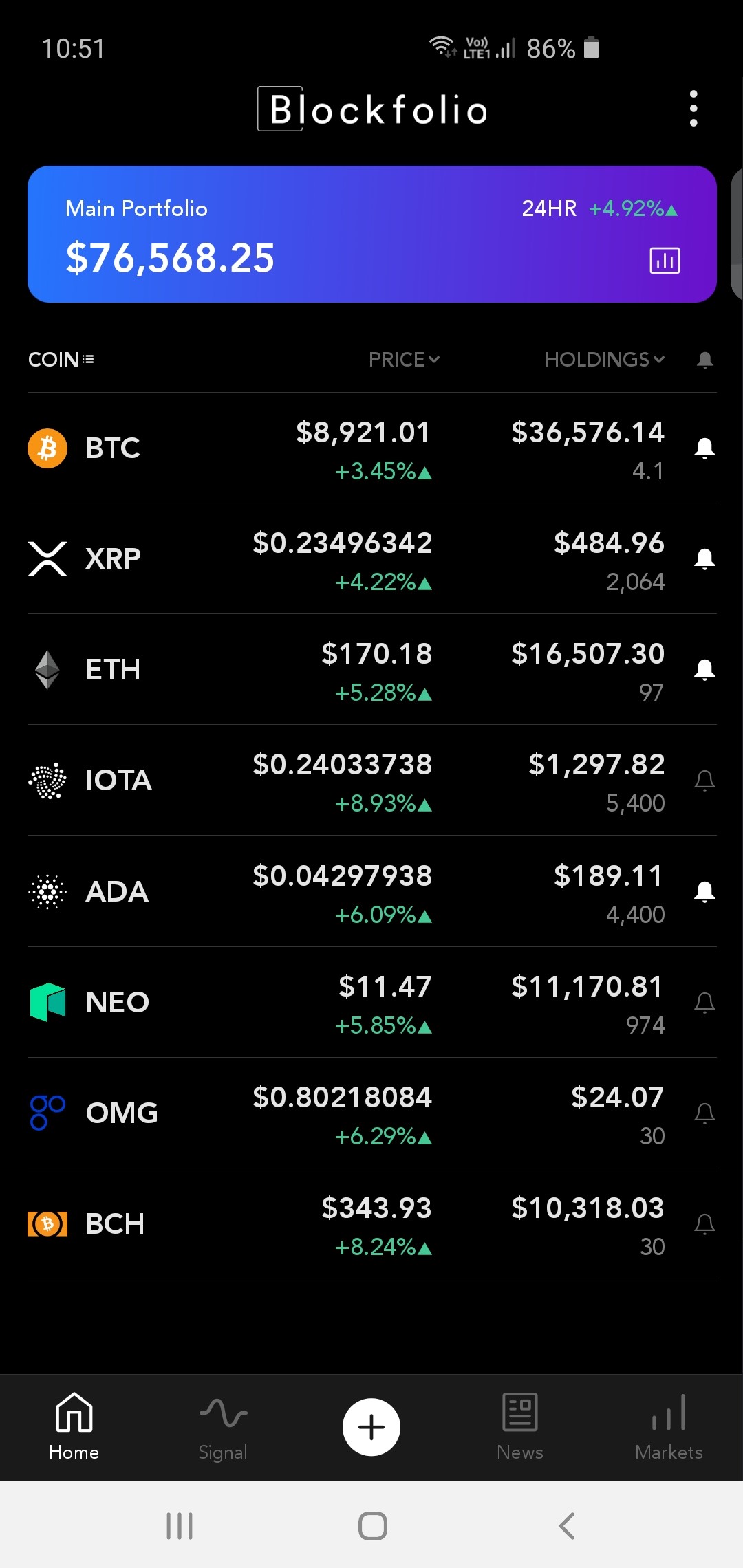Add a new transaction with plus button
743x1568 pixels.
pos(371,1427)
